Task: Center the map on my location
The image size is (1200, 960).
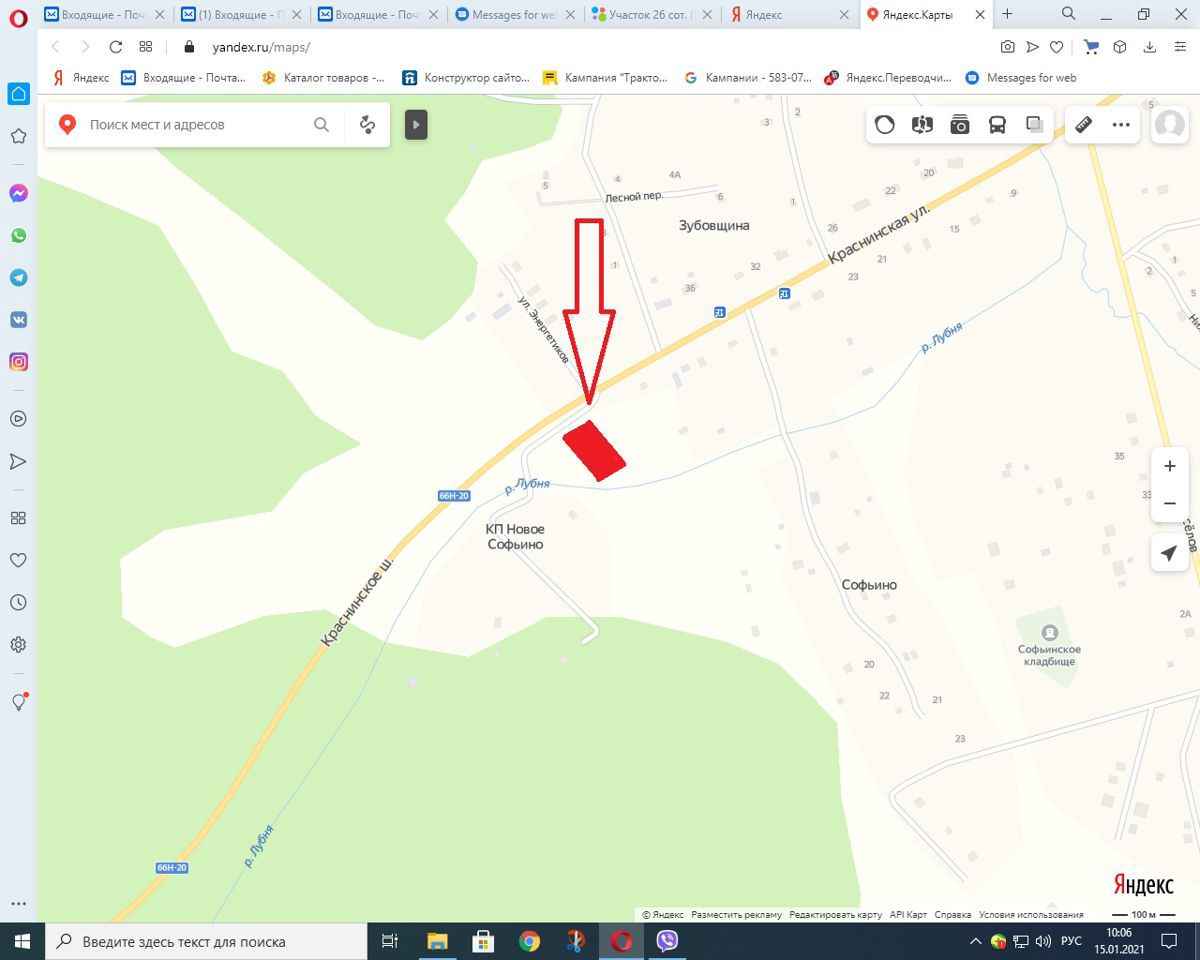Action: (1169, 553)
